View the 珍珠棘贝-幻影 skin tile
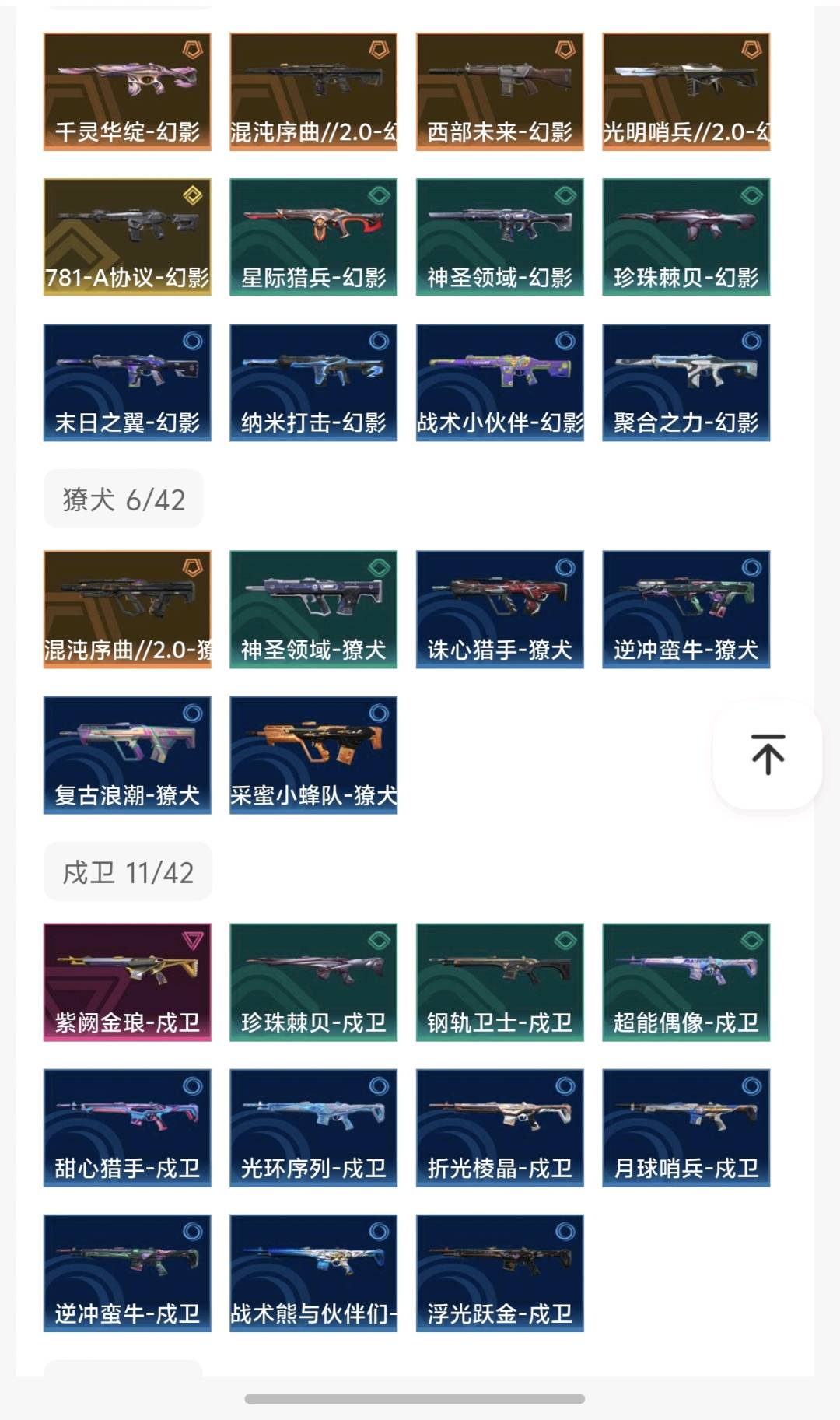 tap(686, 237)
